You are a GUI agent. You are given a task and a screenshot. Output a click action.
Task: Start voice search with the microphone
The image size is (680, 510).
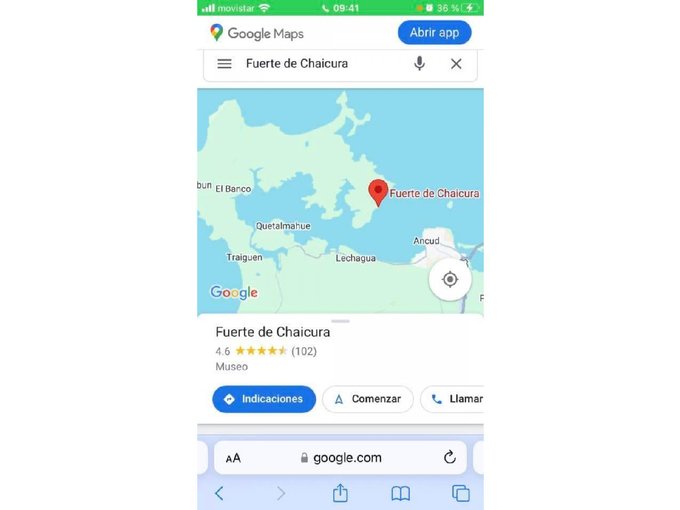[x=419, y=63]
